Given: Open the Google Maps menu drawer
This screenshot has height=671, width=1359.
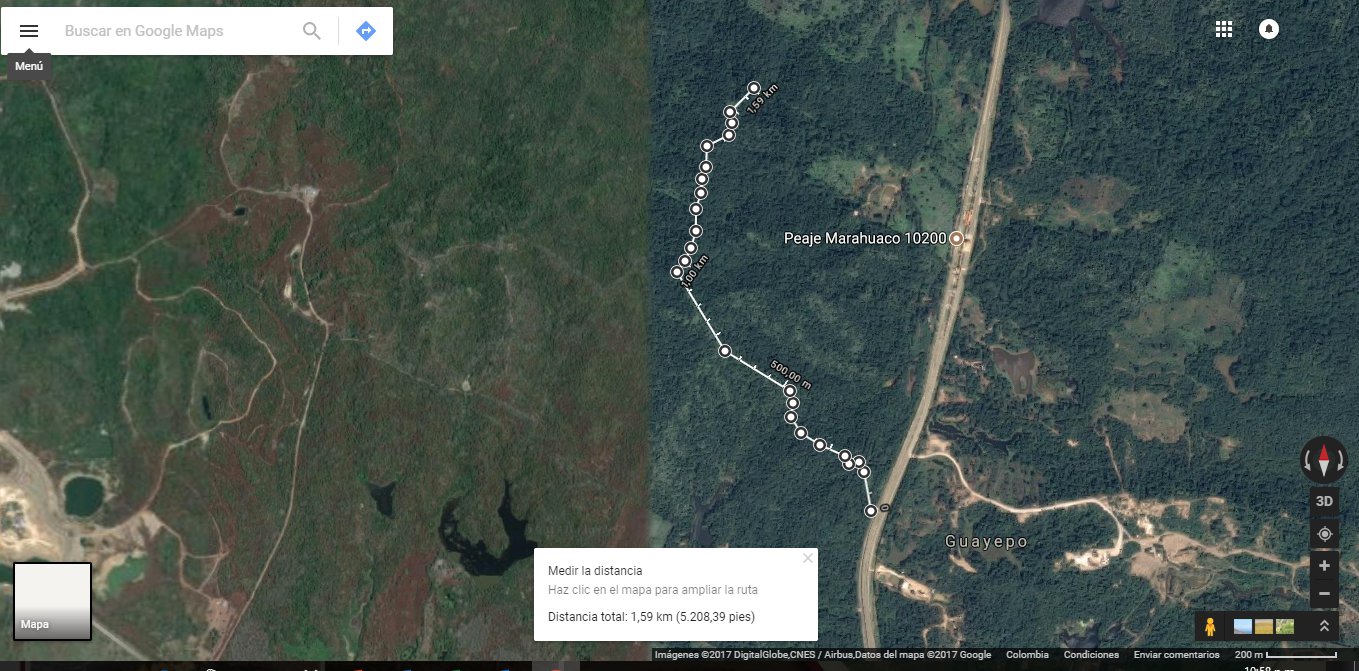Looking at the screenshot, I should click(x=29, y=31).
